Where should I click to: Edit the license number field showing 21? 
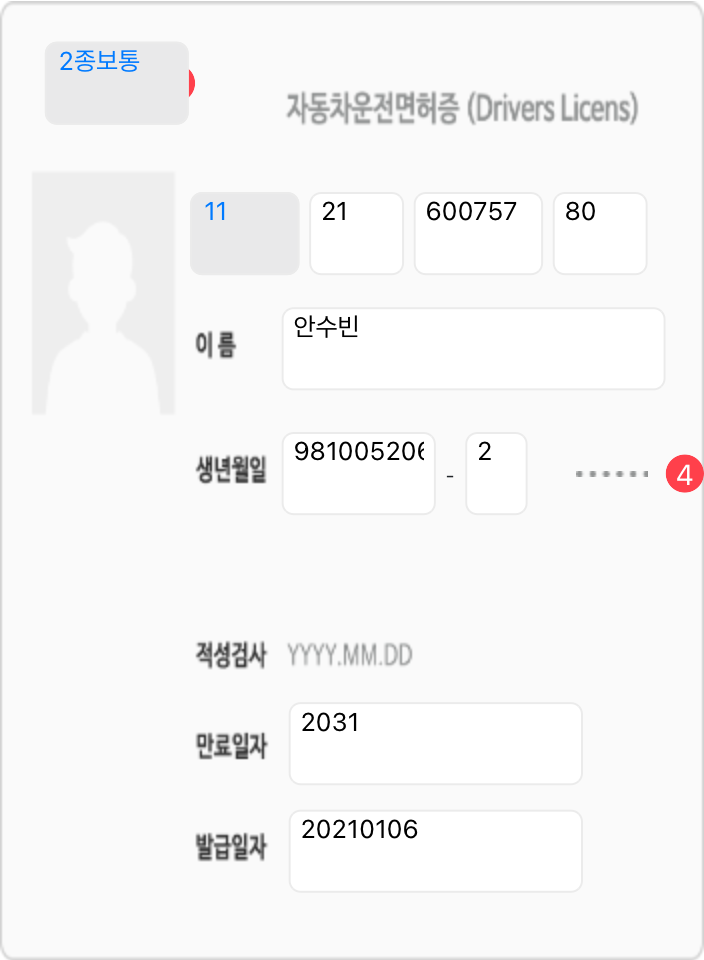coord(356,233)
